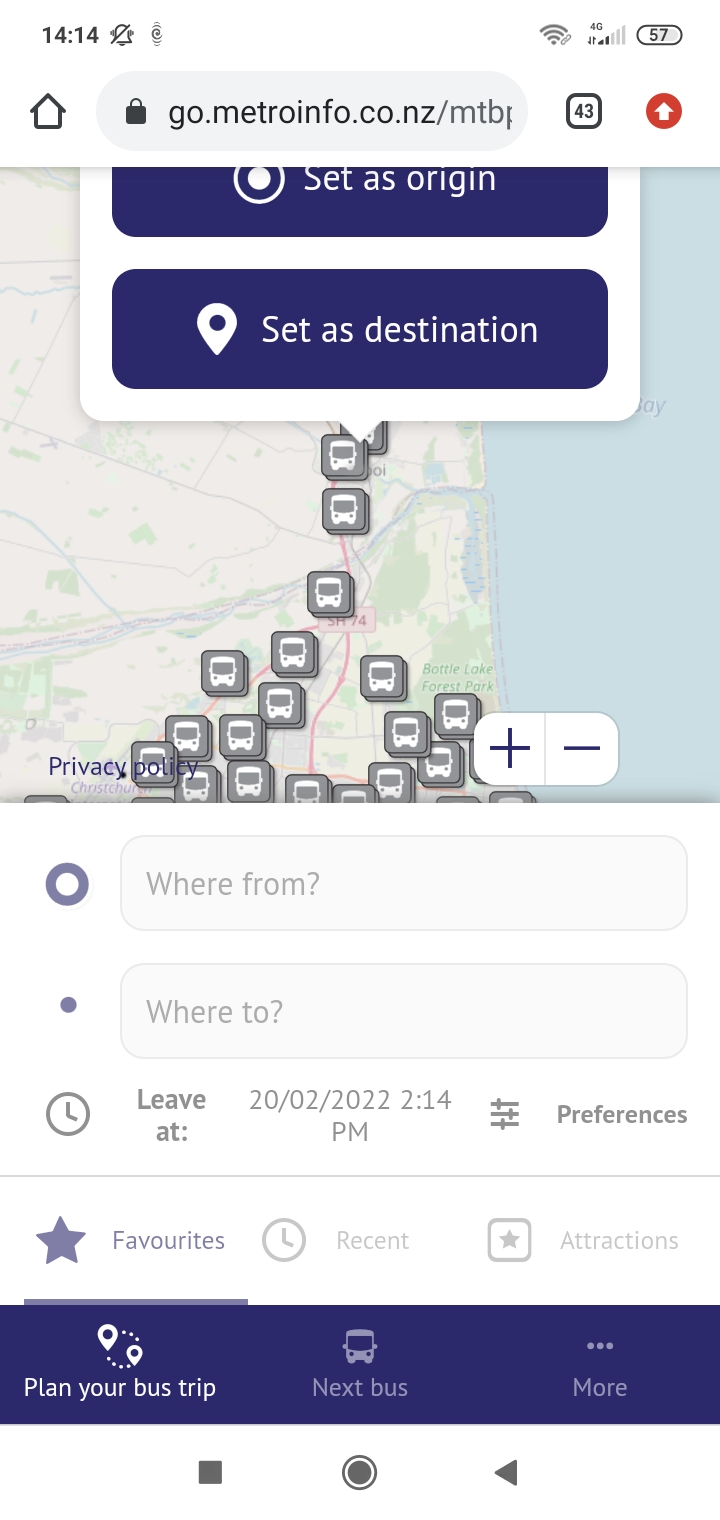Switch to Next bus
Image resolution: width=720 pixels, height=1520 pixels.
pyautogui.click(x=360, y=1364)
